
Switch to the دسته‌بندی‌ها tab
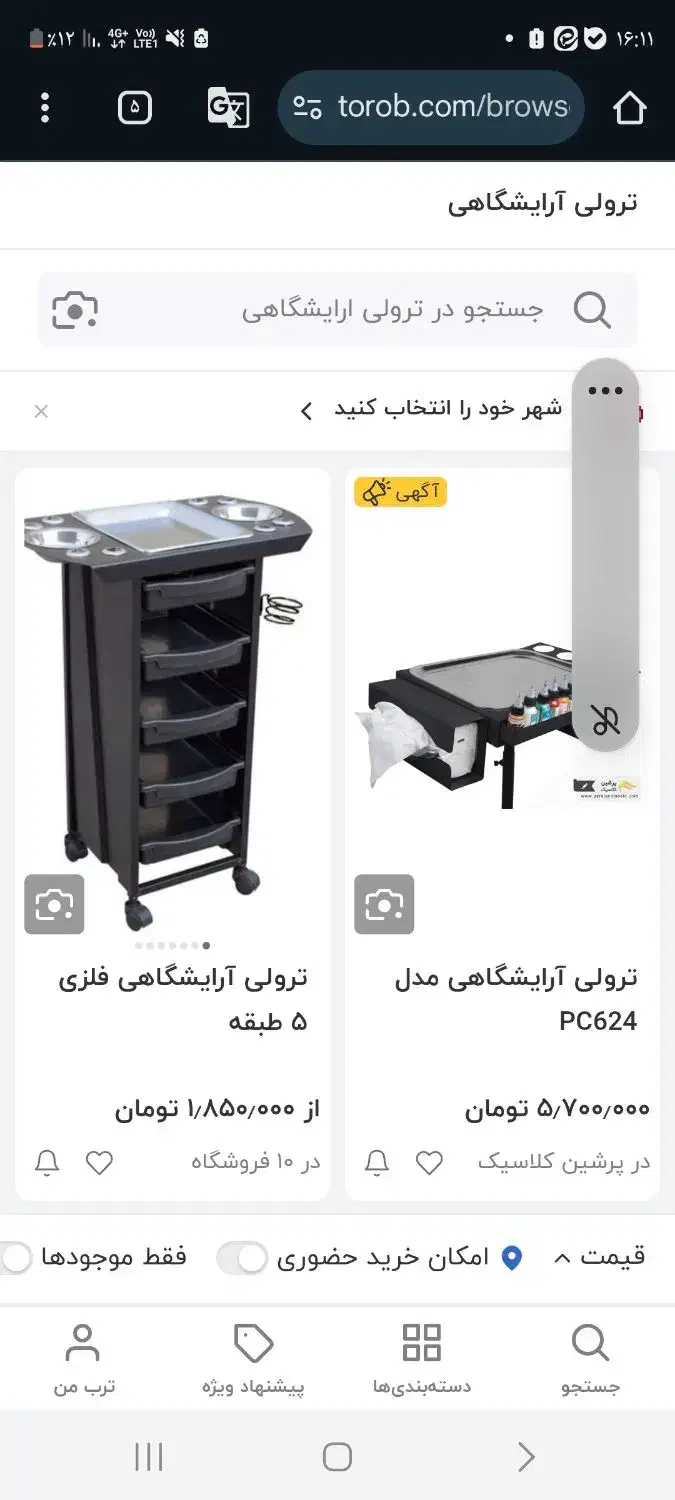click(x=421, y=1358)
